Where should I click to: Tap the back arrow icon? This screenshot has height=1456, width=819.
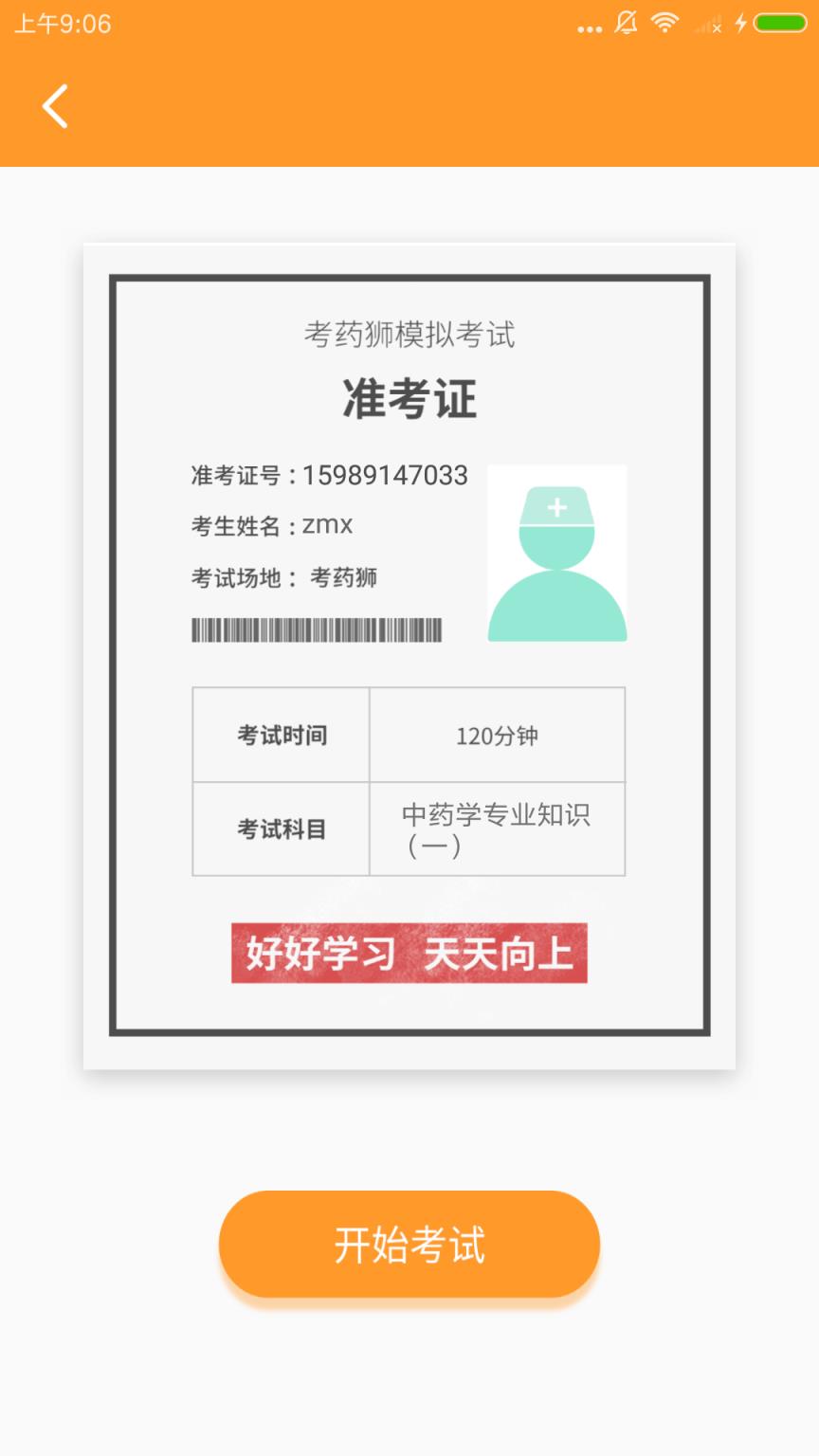pos(54,106)
